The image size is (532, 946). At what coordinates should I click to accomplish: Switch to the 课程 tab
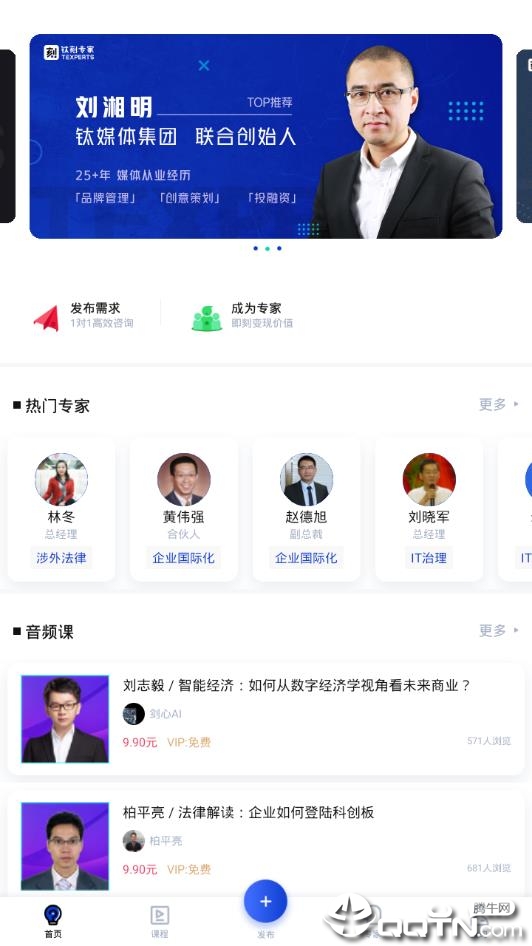(x=159, y=921)
